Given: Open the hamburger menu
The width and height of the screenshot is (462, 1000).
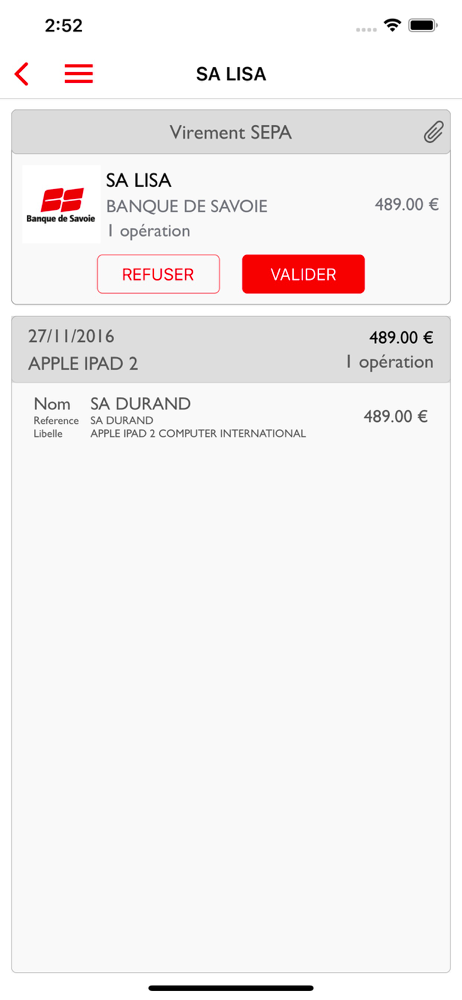Looking at the screenshot, I should click(78, 74).
